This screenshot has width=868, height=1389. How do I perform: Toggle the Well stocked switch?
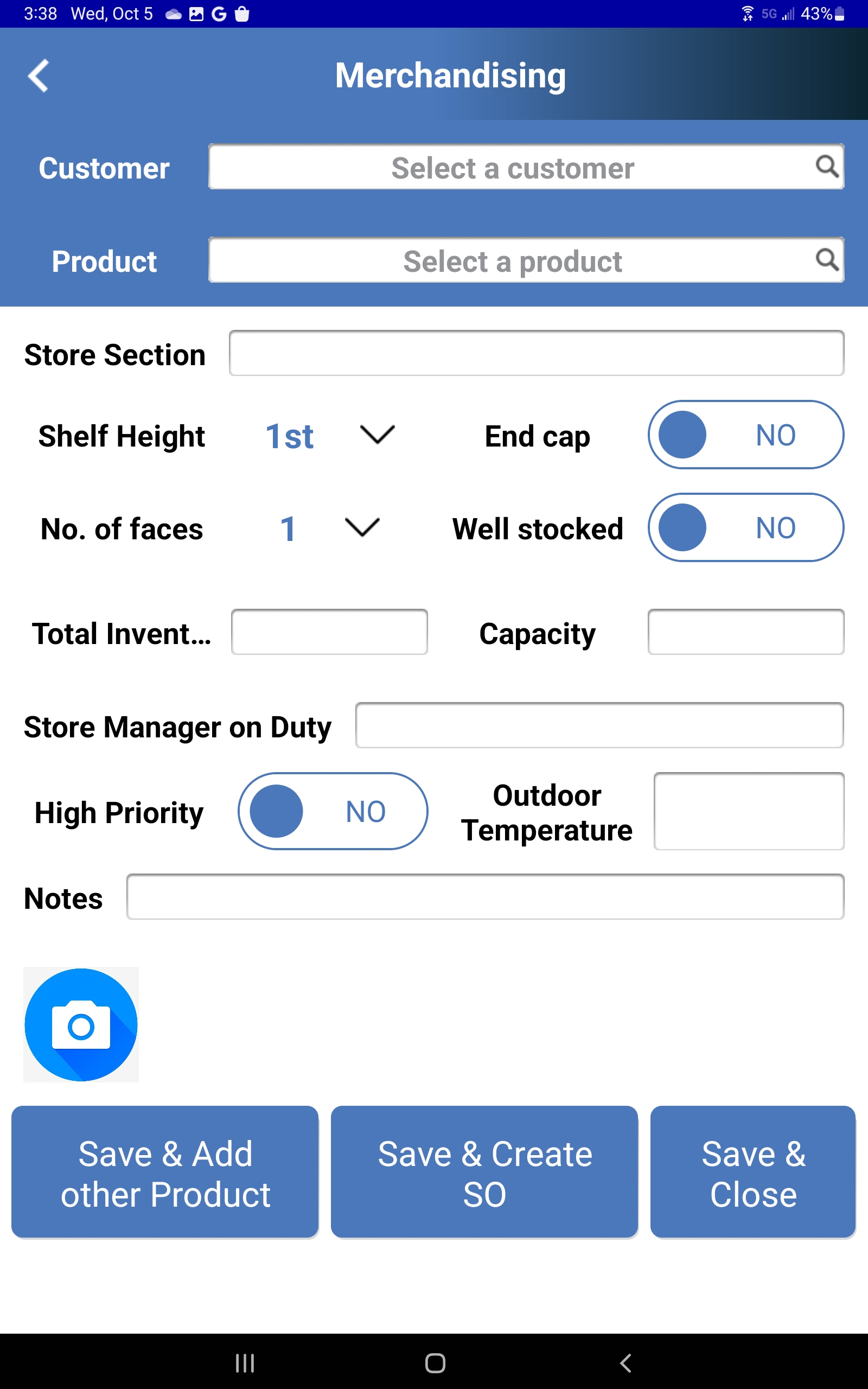pos(745,527)
